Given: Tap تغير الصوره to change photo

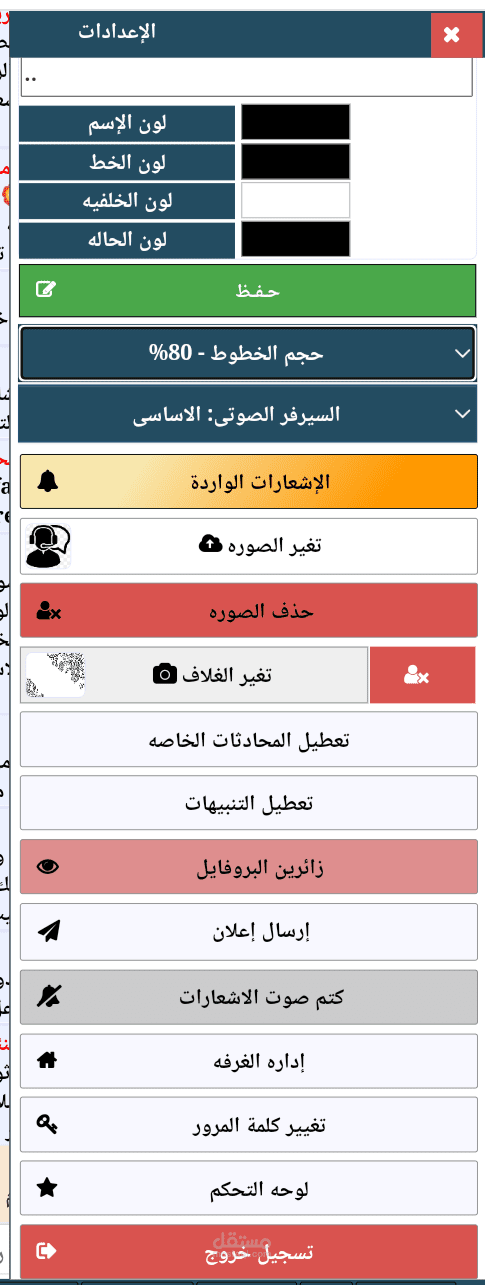Looking at the screenshot, I should [x=248, y=546].
